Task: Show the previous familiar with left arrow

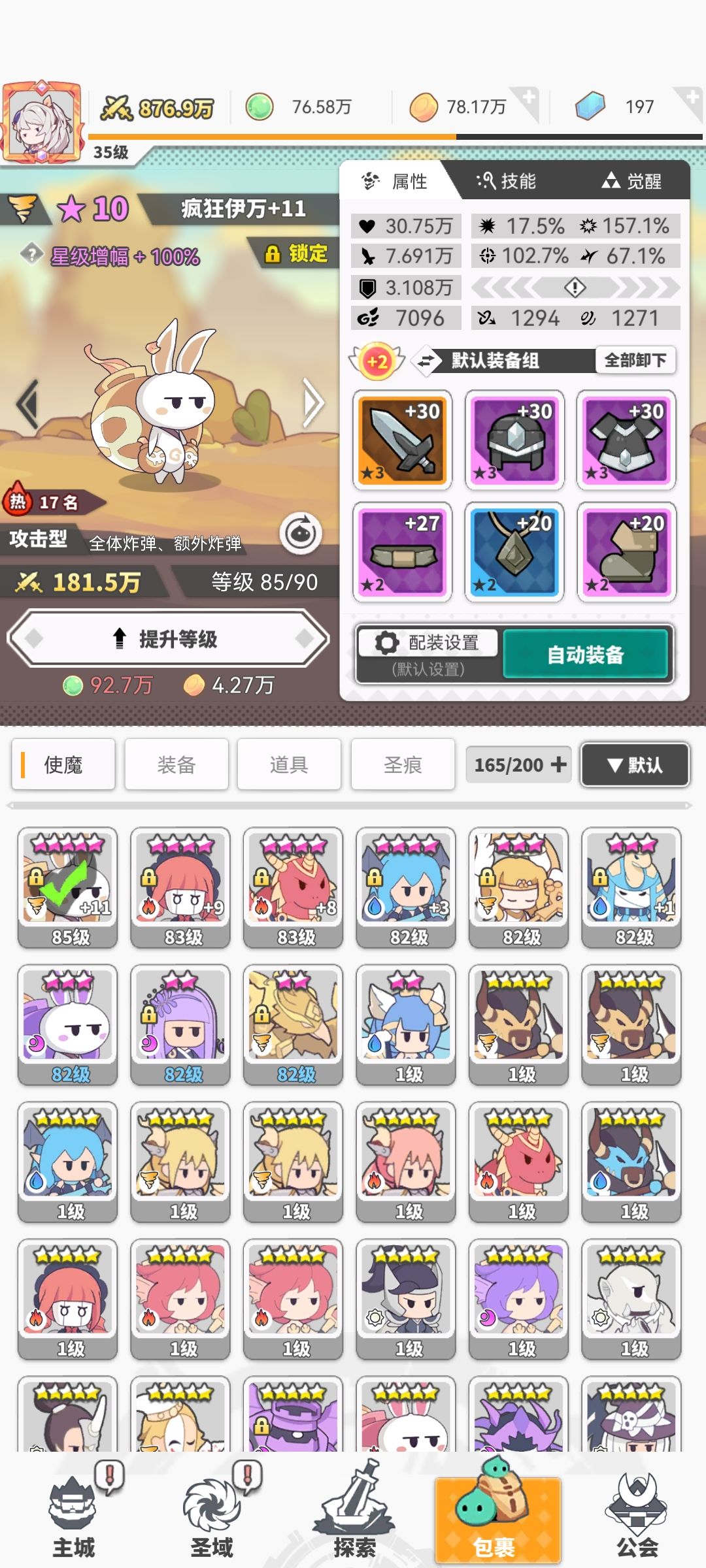Action: click(x=27, y=403)
